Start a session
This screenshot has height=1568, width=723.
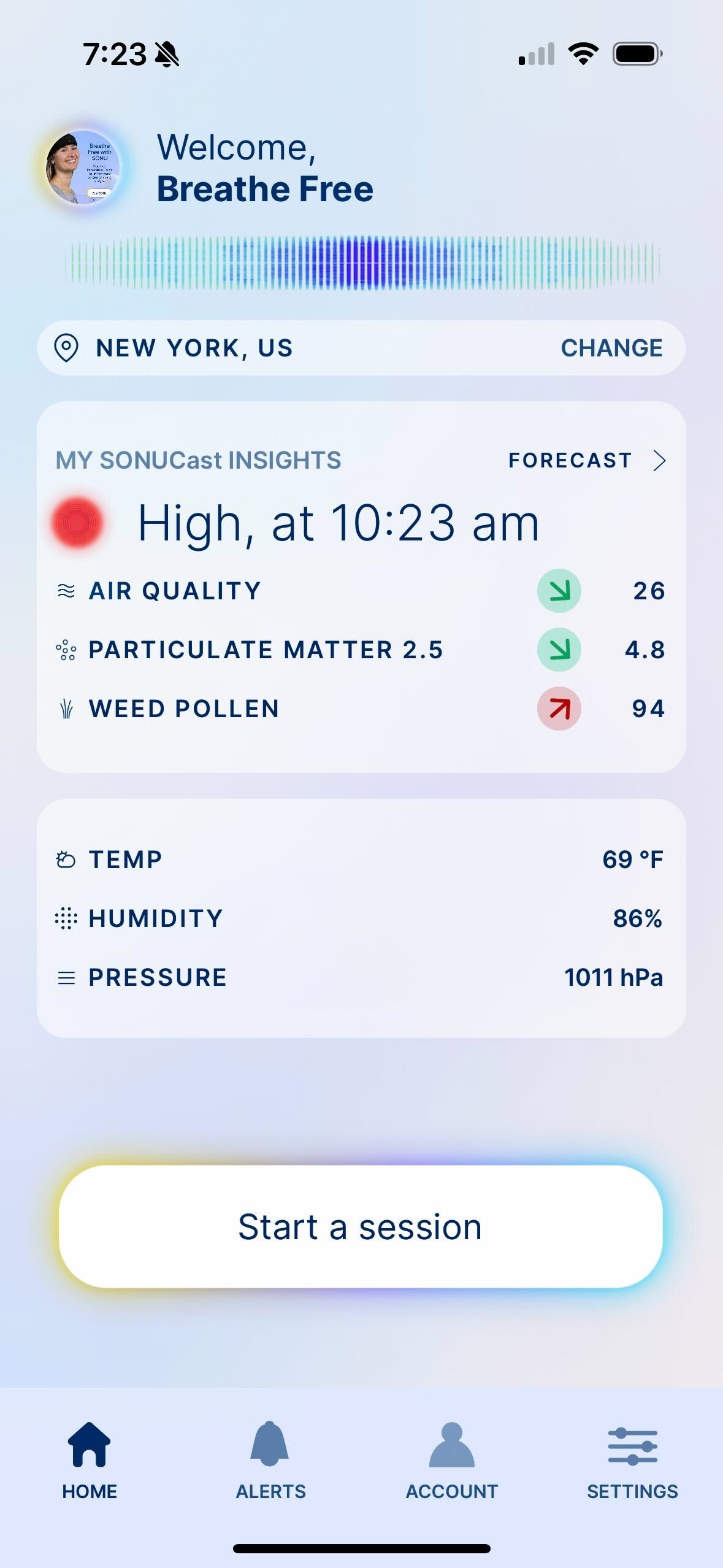point(361,1227)
